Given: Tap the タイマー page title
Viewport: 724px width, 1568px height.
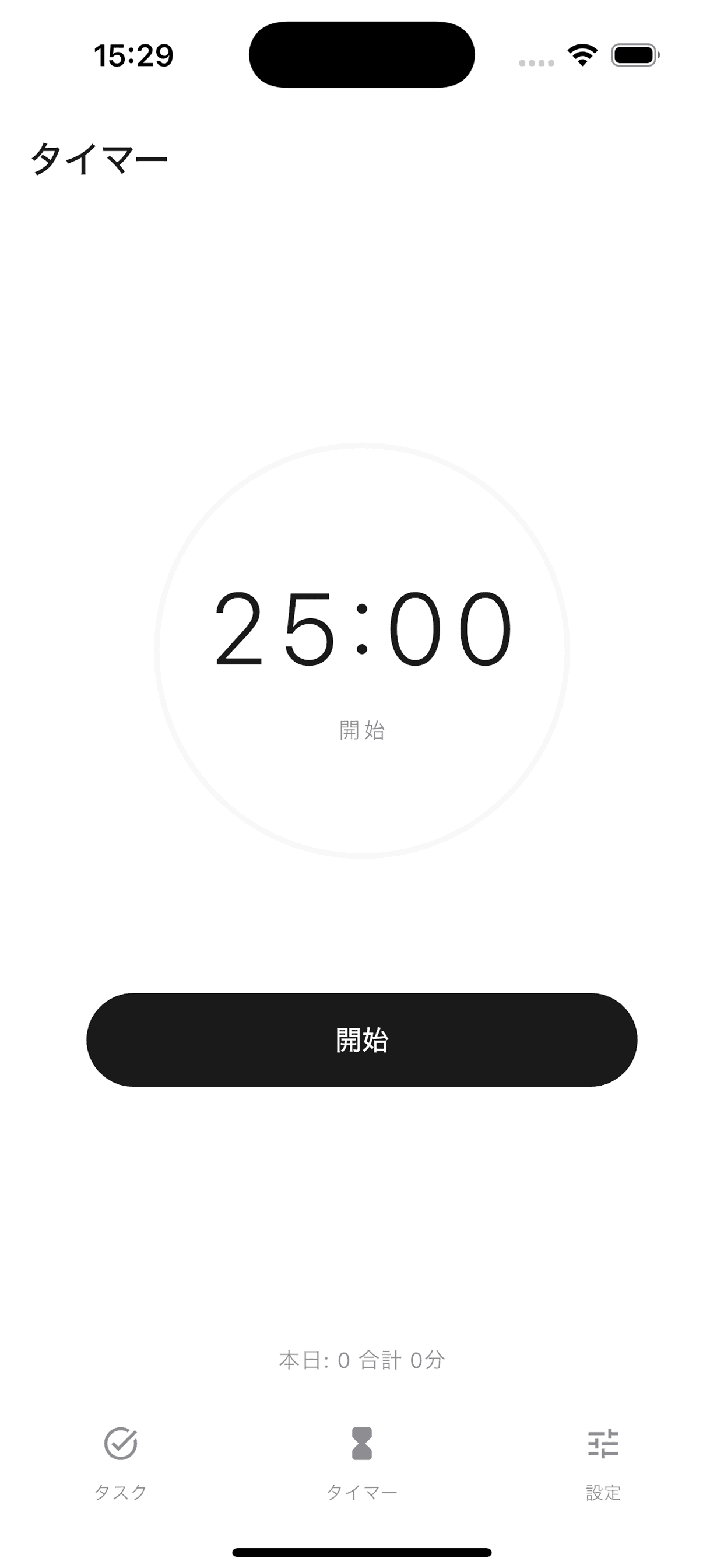Looking at the screenshot, I should (100, 158).
